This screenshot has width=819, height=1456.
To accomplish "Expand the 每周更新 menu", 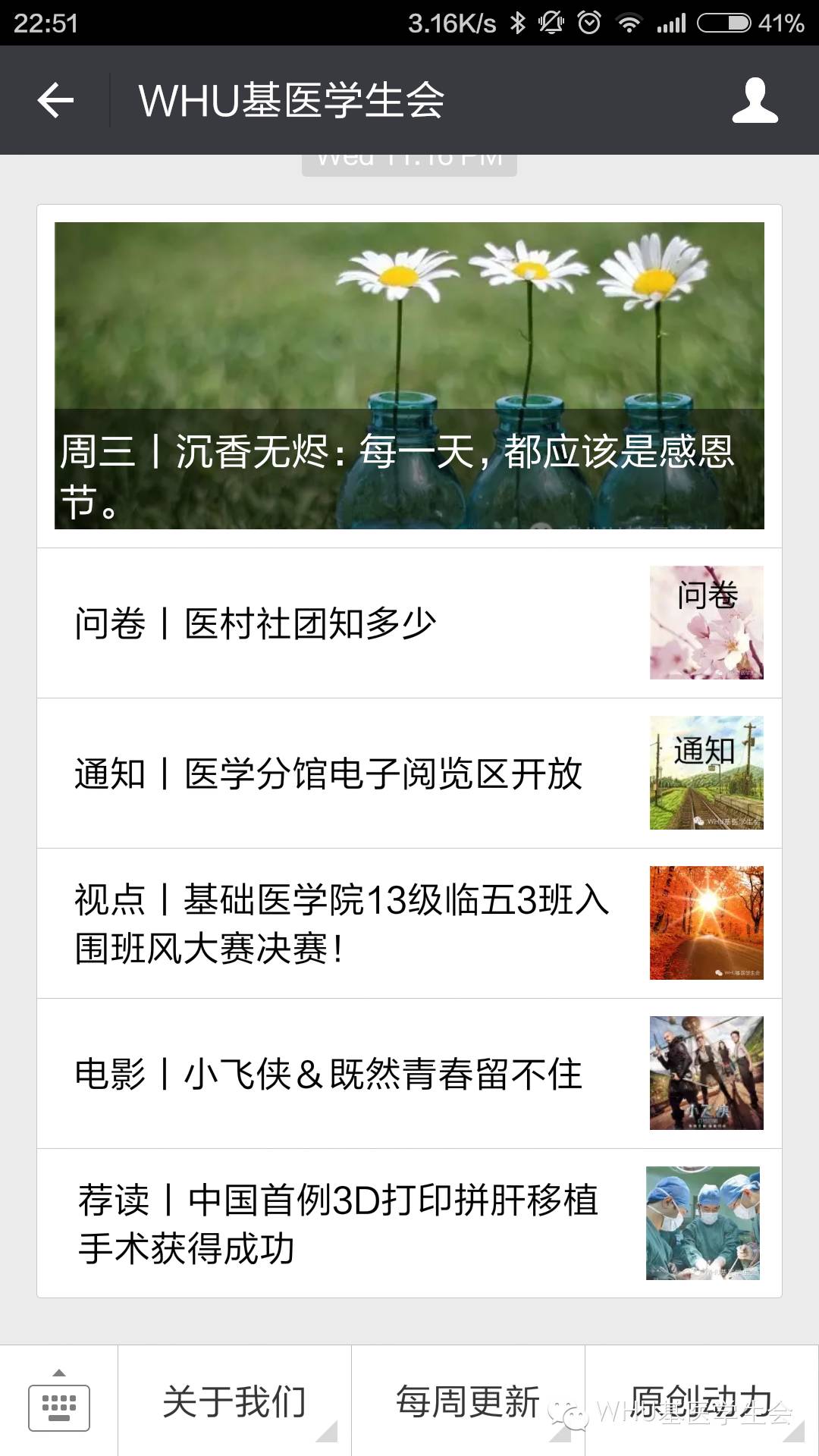I will coord(468,1401).
